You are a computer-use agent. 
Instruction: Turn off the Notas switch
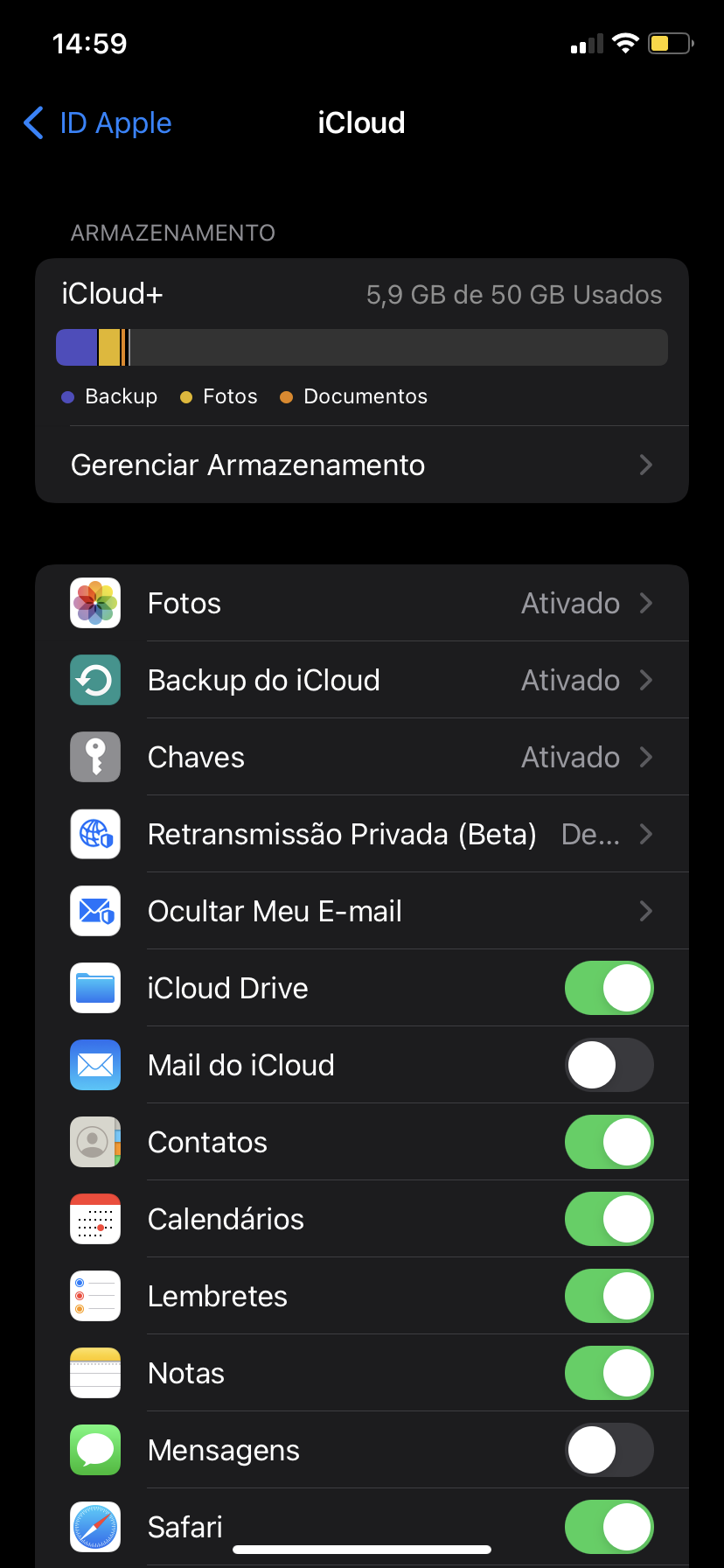tap(609, 1374)
